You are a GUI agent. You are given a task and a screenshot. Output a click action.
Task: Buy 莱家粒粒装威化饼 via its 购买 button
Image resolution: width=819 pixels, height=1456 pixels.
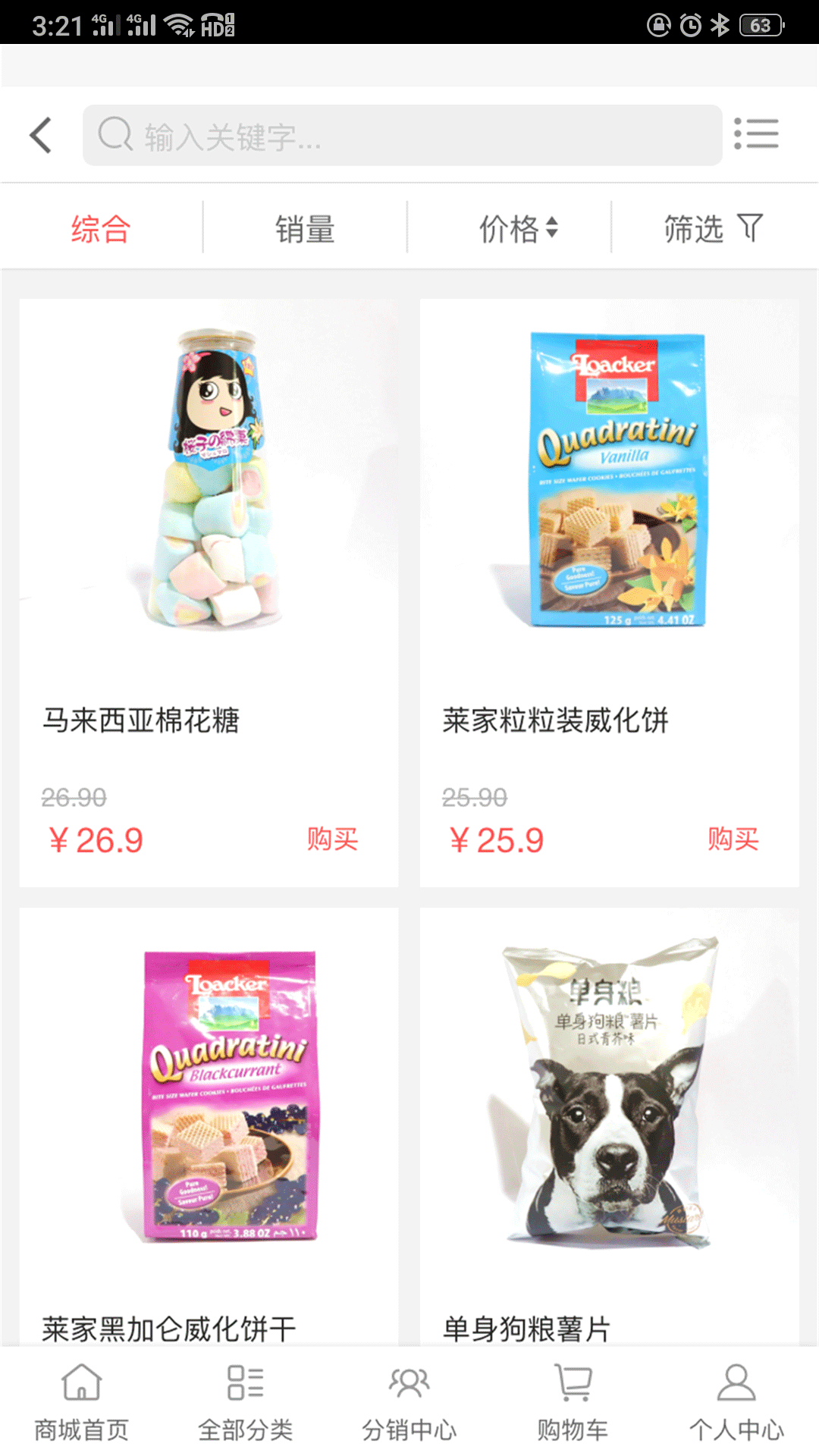[733, 839]
